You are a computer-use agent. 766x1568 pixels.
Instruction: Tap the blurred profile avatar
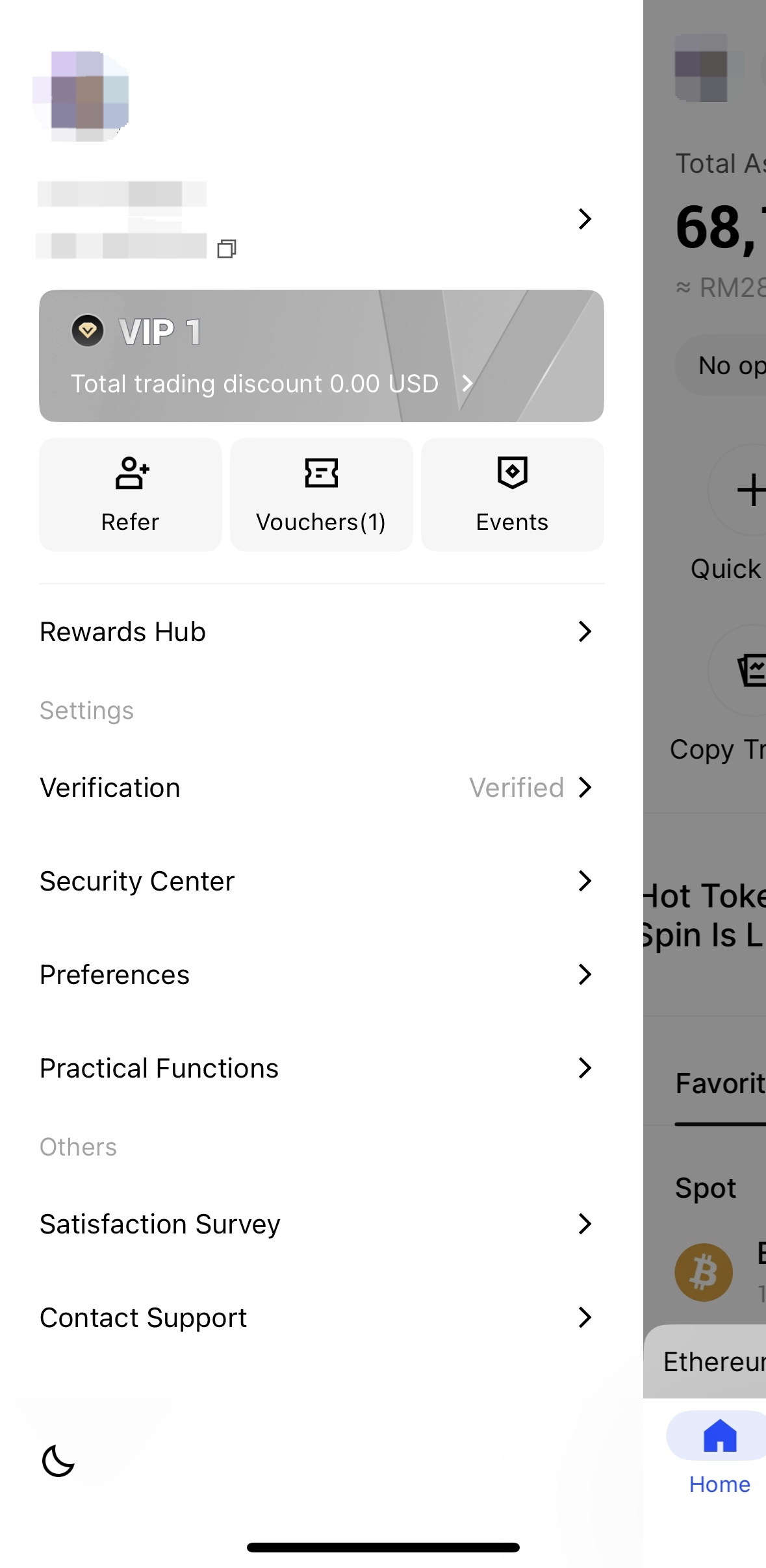point(81,96)
